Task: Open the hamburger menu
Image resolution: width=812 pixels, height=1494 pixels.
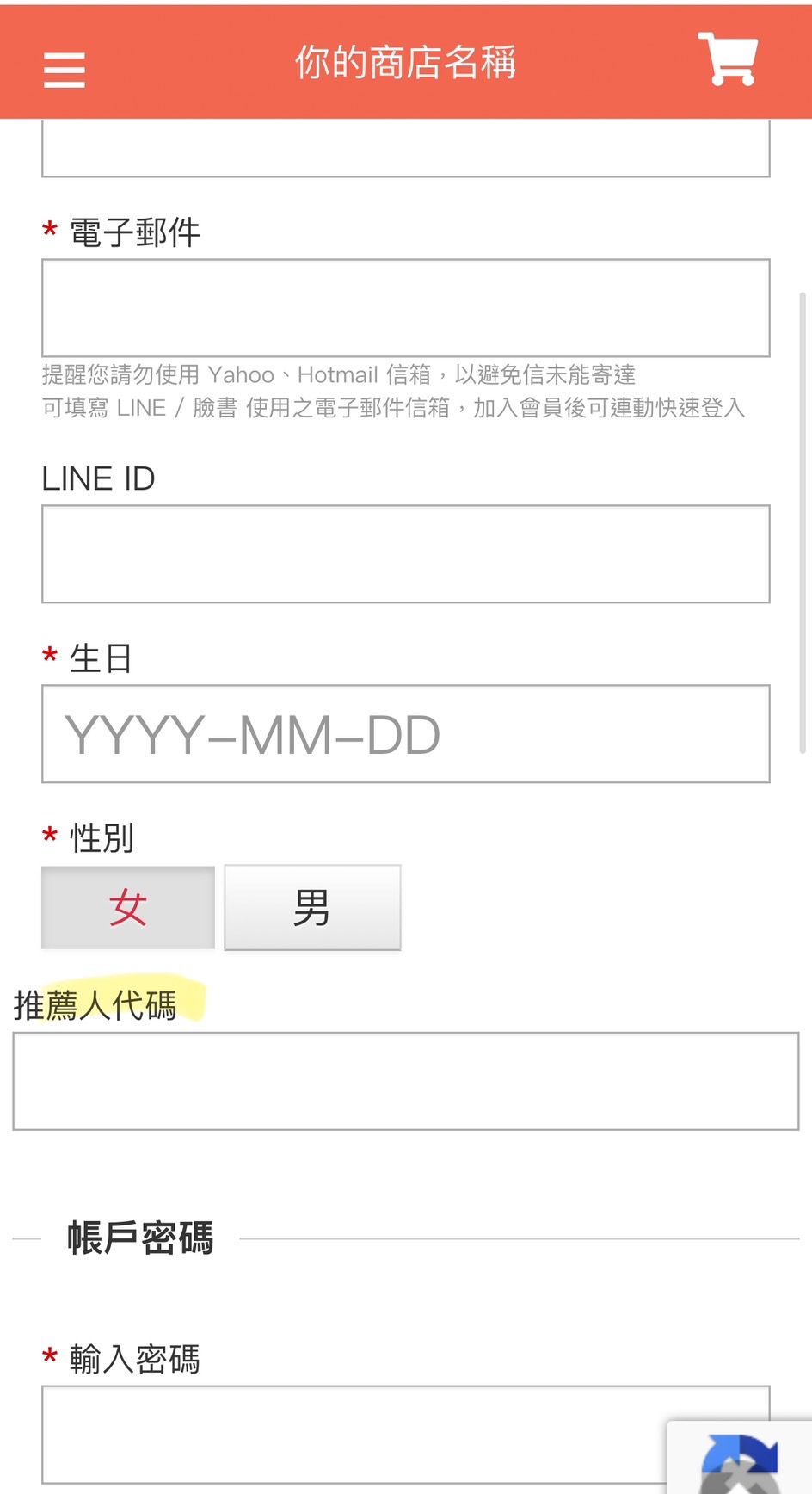Action: [65, 70]
